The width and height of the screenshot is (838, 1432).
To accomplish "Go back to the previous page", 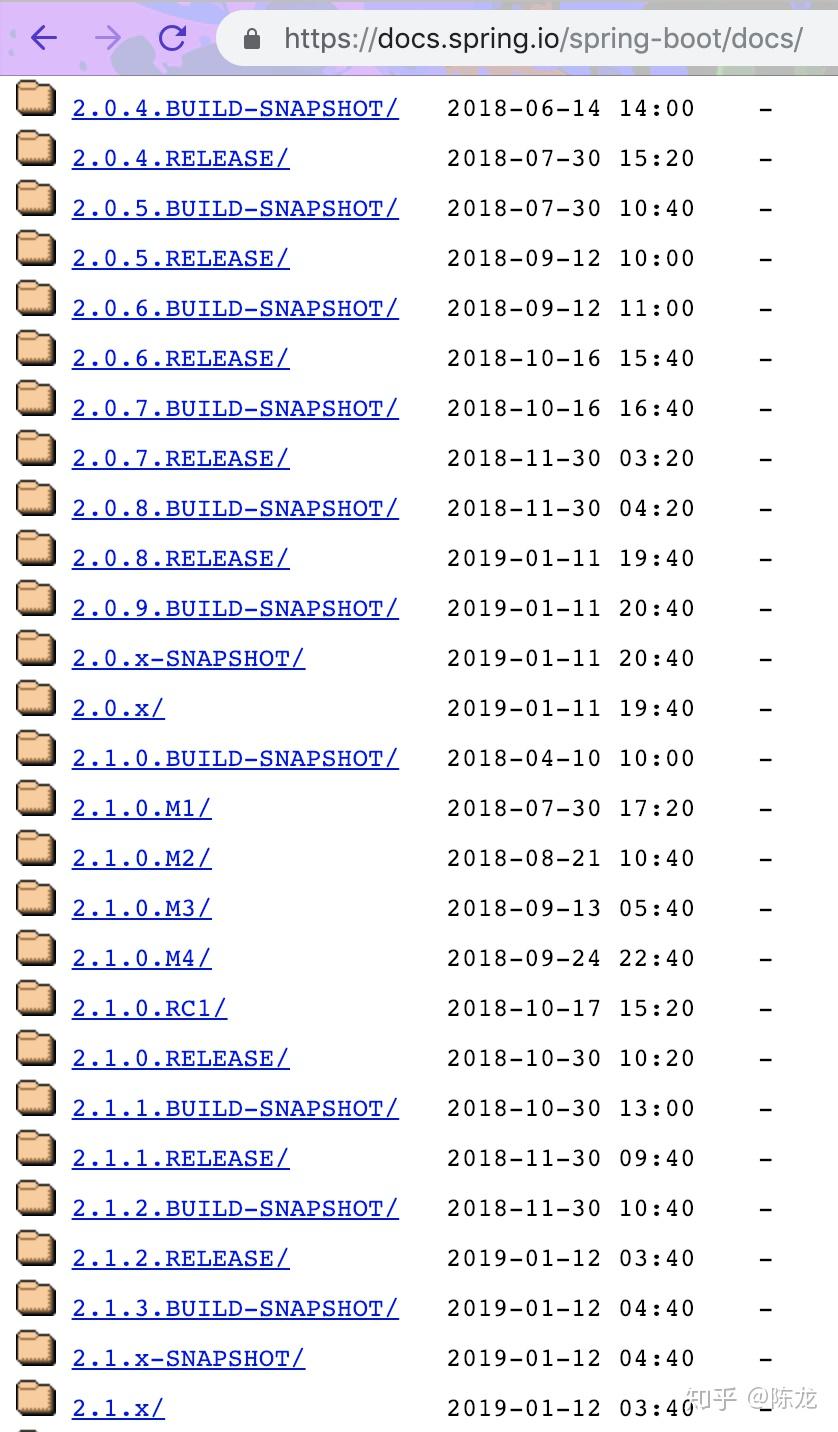I will (x=44, y=38).
